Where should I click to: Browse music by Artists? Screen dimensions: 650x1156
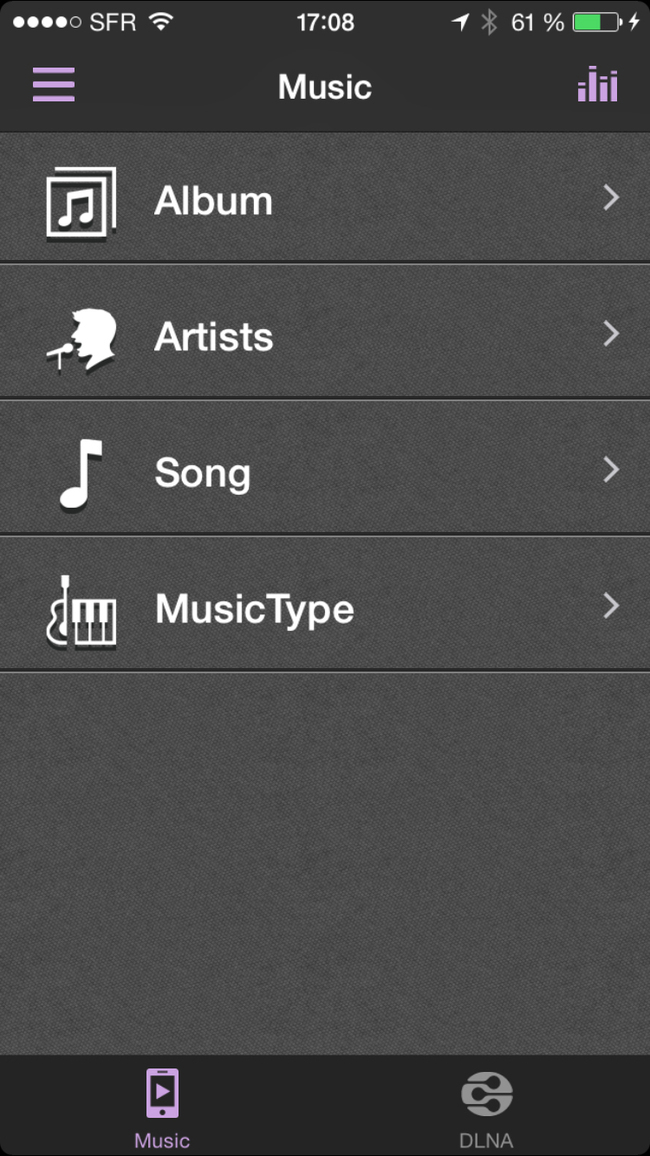(325, 333)
